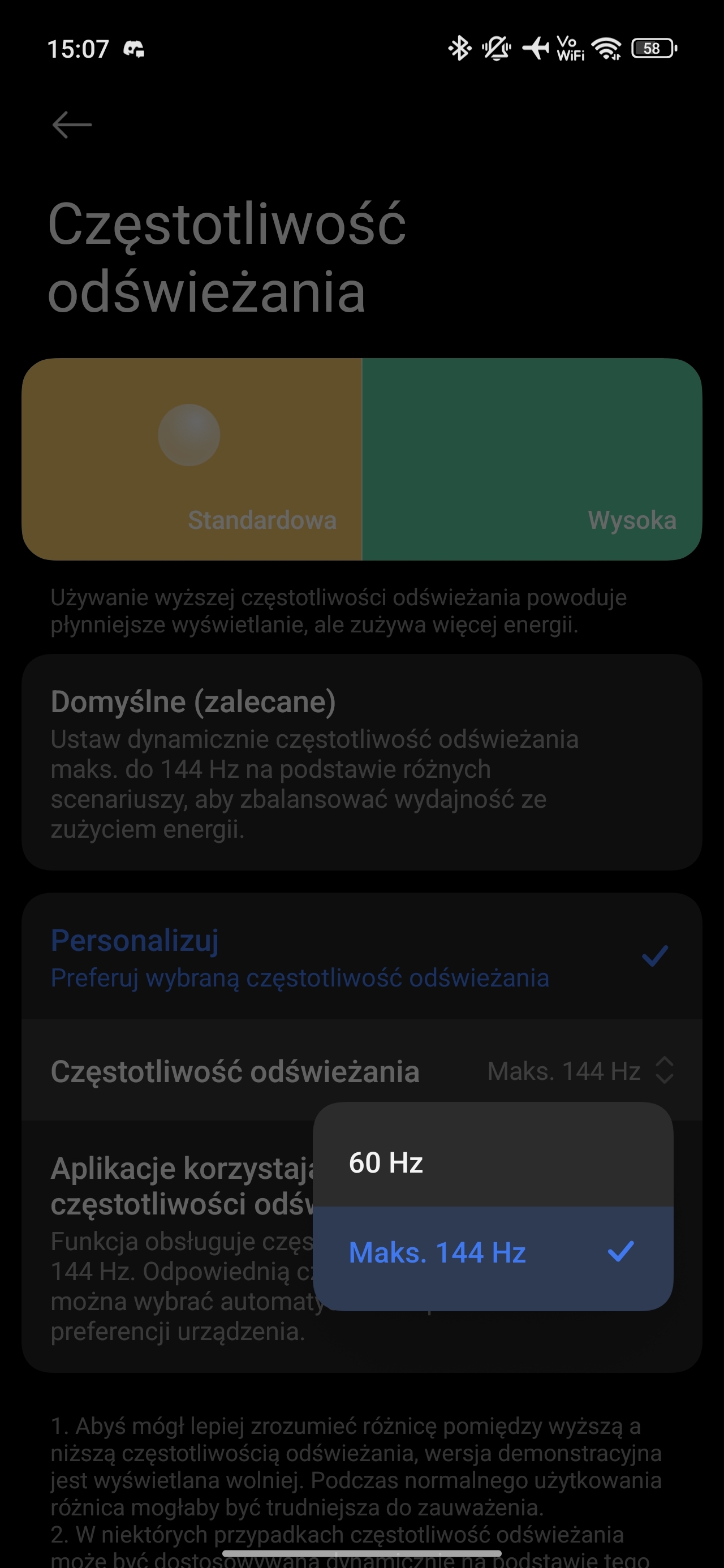This screenshot has height=1568, width=724.
Task: Select the 60 Hz option
Action: coord(493,1162)
